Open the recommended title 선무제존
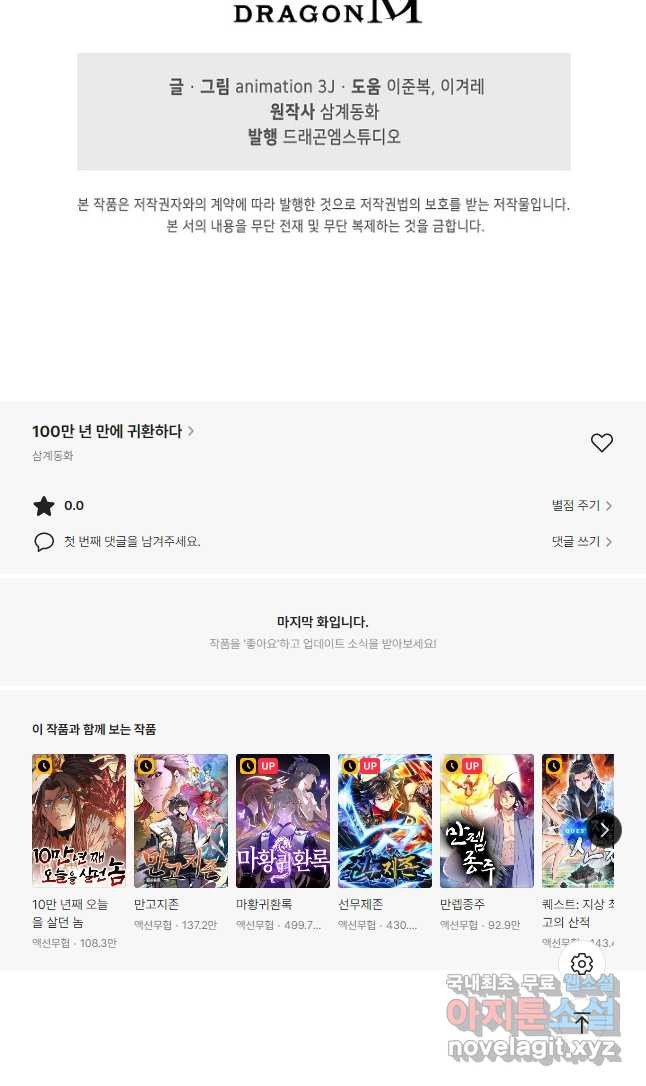This screenshot has width=646, height=1086. pyautogui.click(x=385, y=821)
